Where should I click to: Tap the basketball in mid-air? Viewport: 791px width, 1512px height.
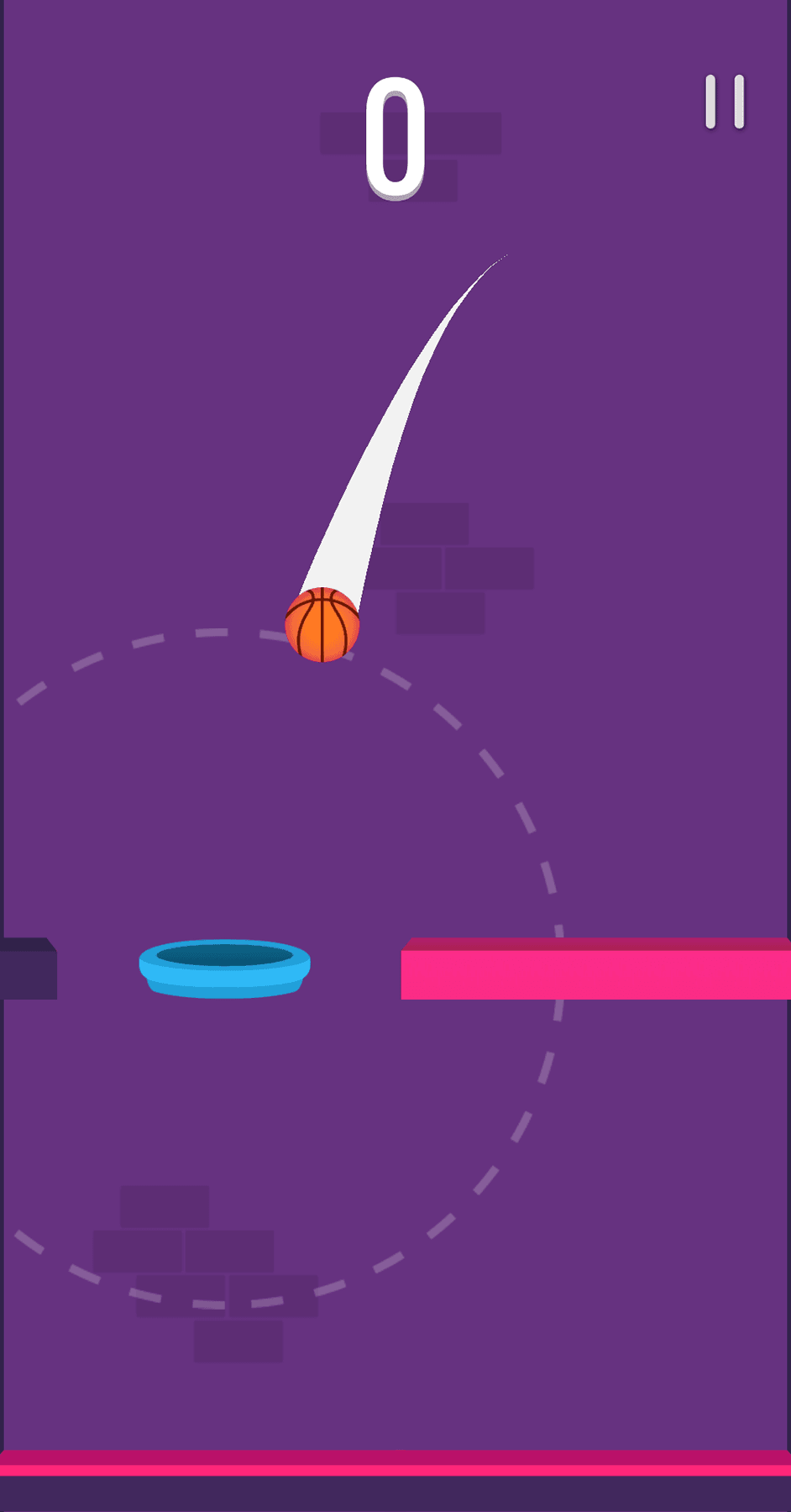(322, 626)
